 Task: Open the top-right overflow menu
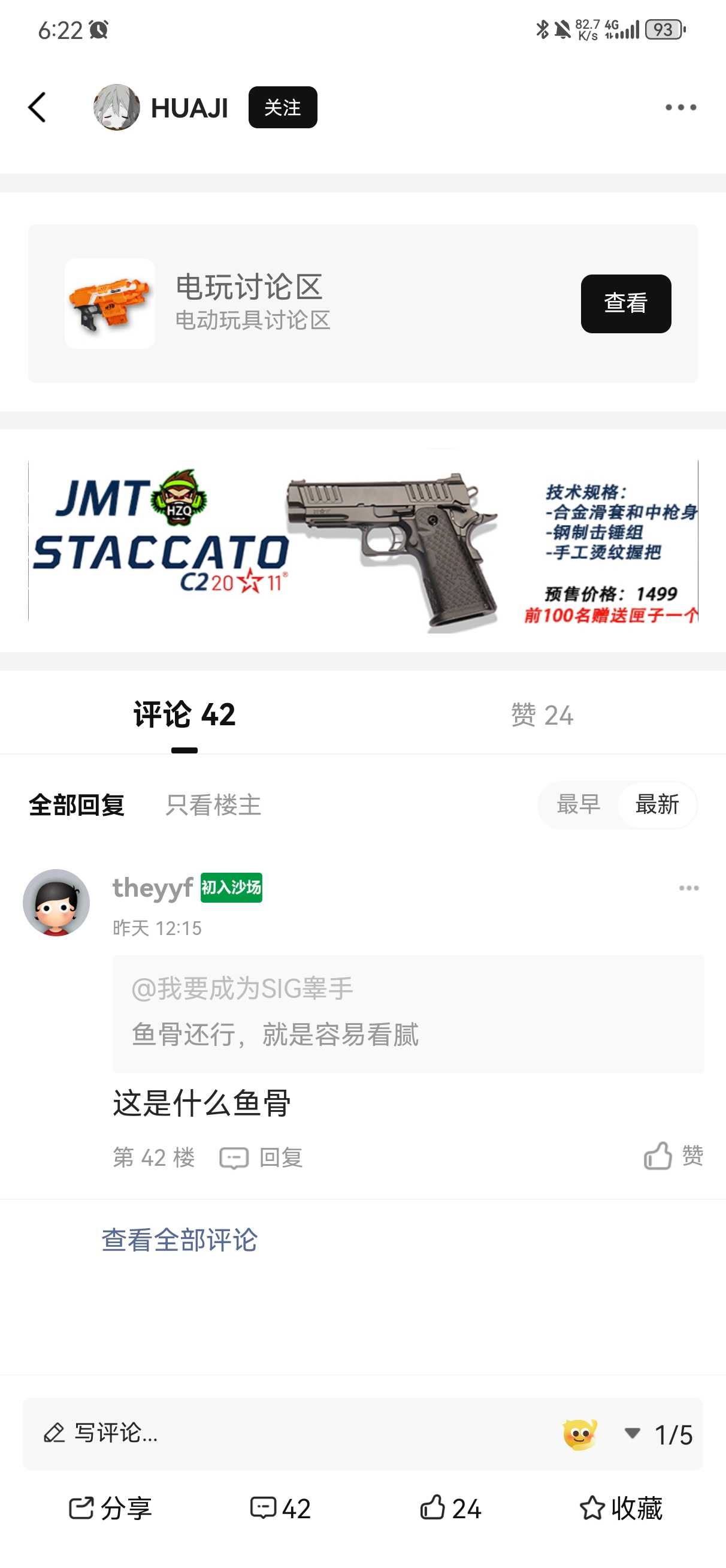[680, 107]
